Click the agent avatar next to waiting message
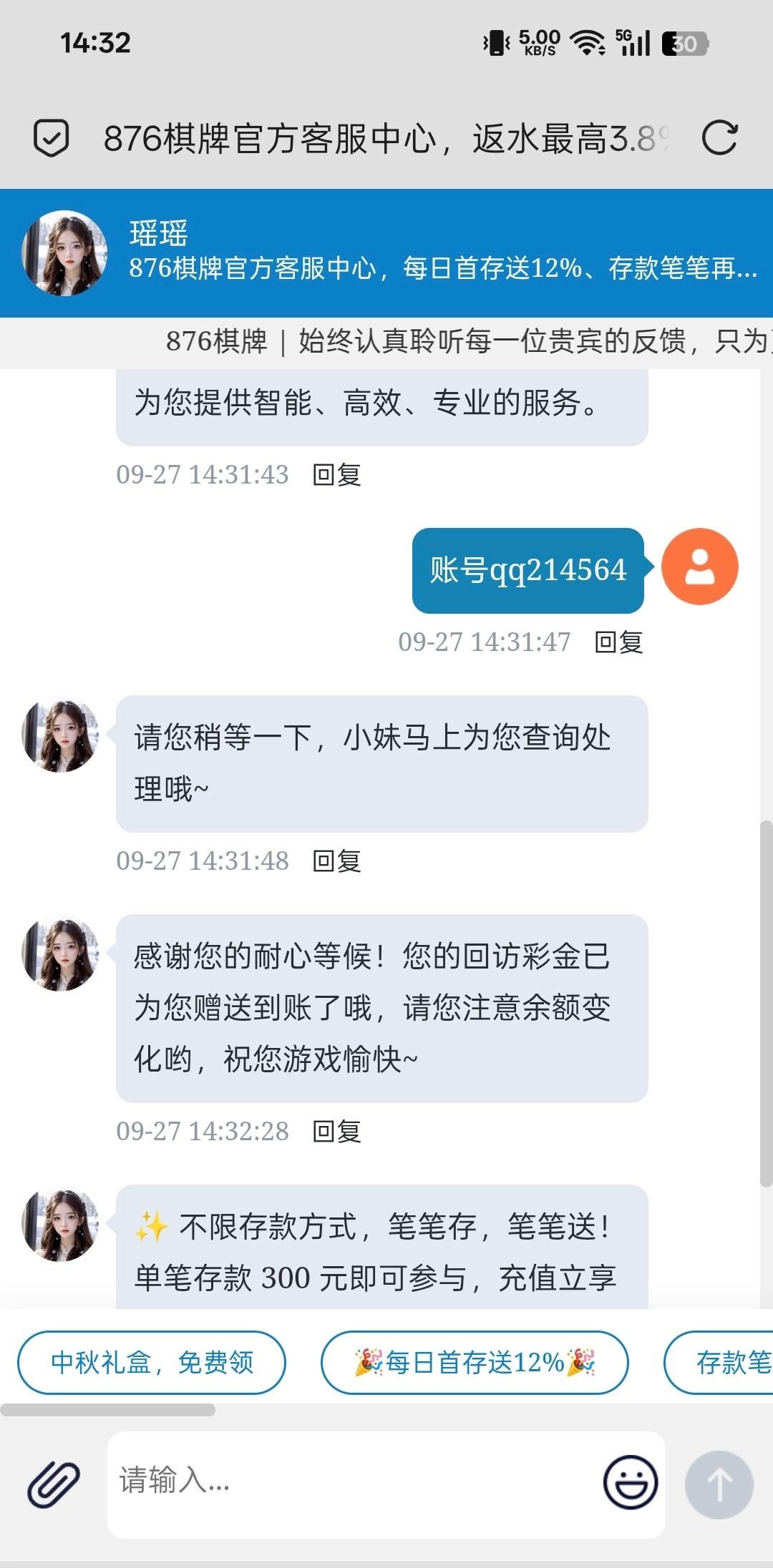The height and width of the screenshot is (1568, 773). point(61,735)
